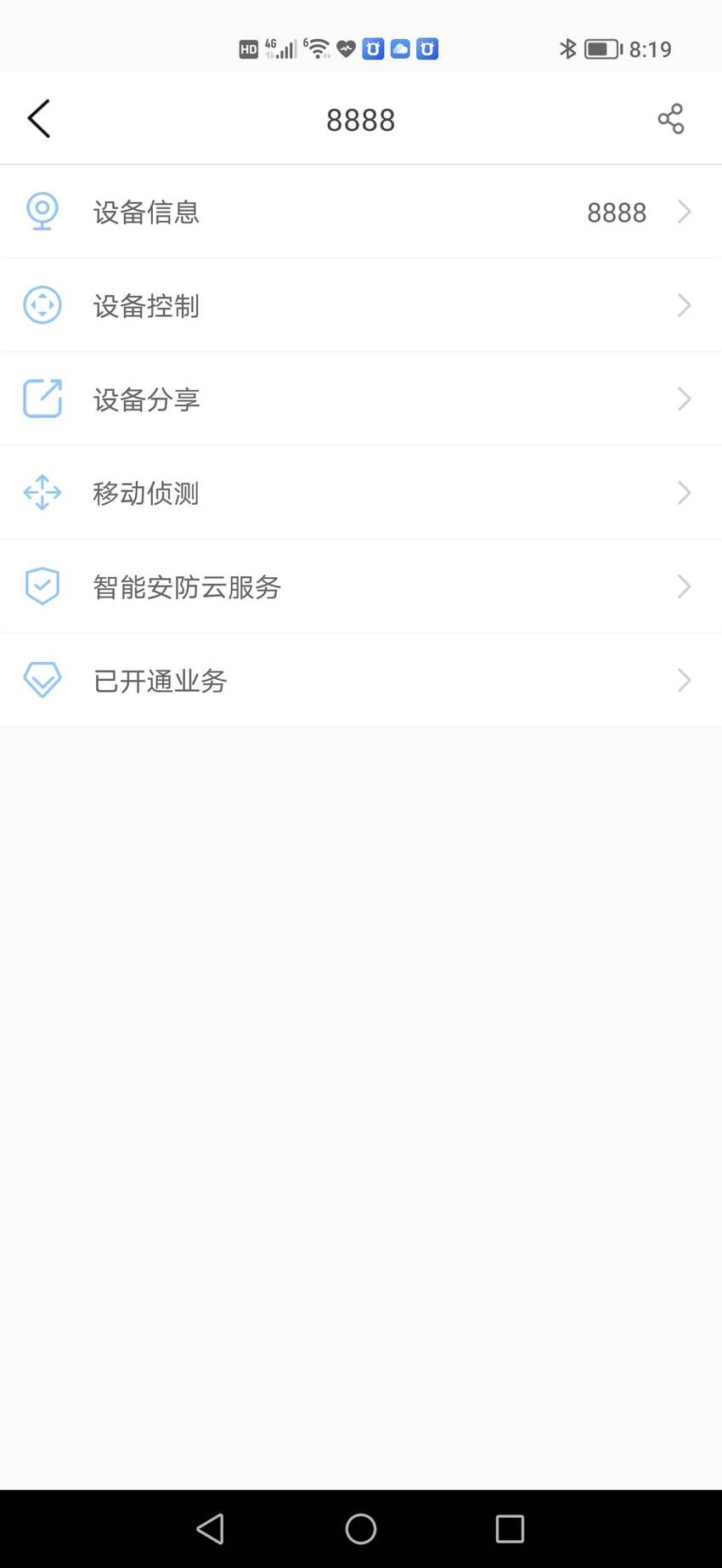Tap the system home button

click(361, 1528)
